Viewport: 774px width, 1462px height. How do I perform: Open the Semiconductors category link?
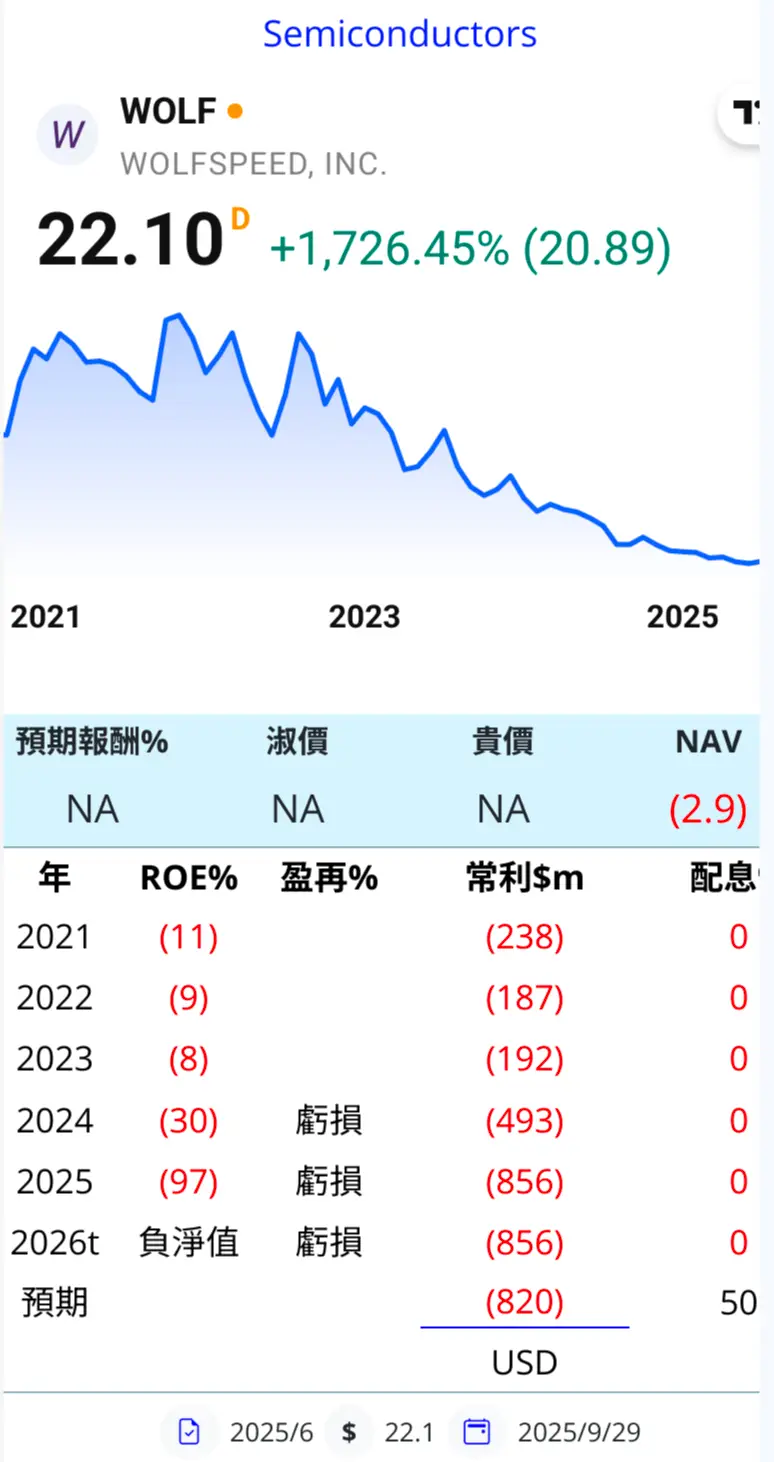(x=399, y=34)
